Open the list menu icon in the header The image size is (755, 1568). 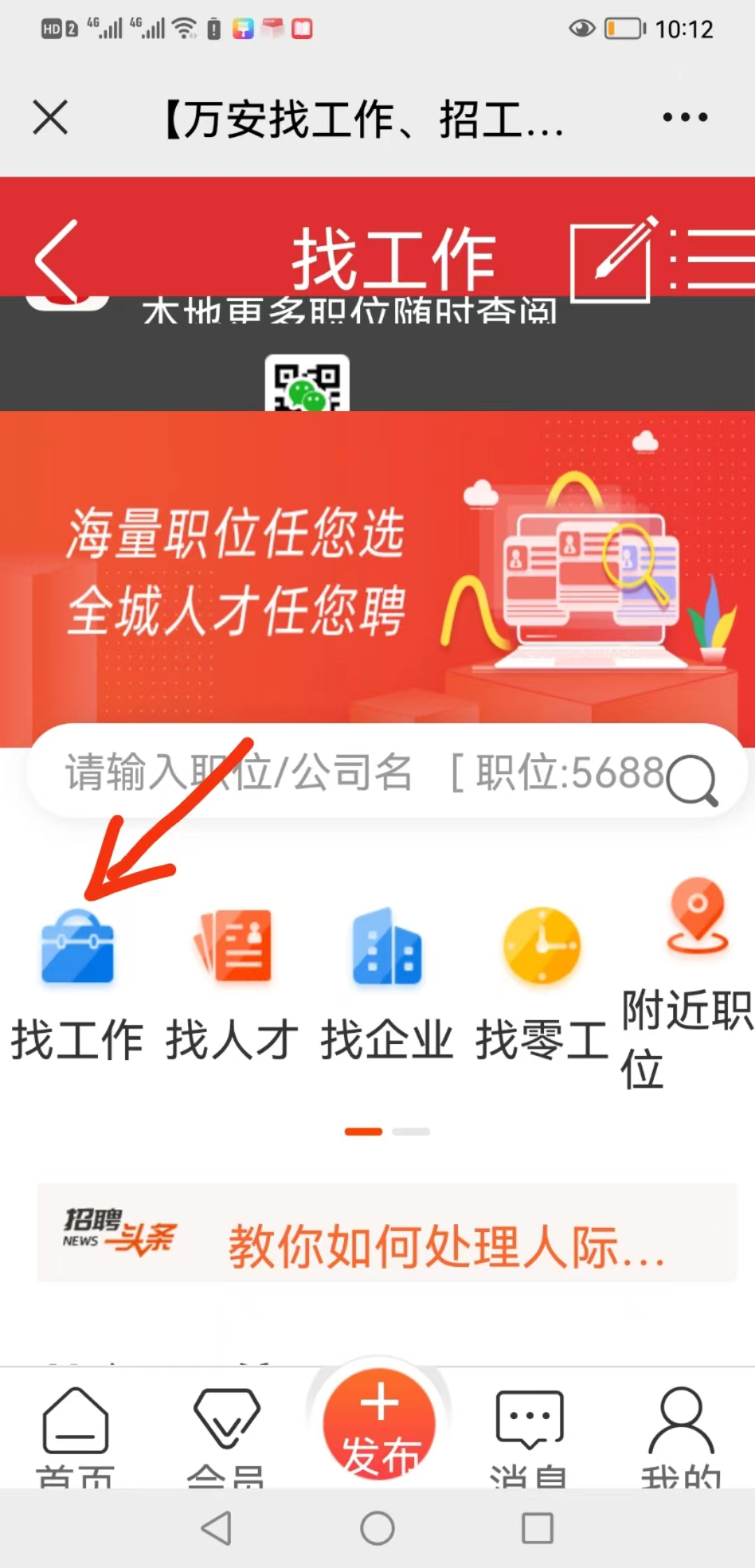tap(713, 259)
